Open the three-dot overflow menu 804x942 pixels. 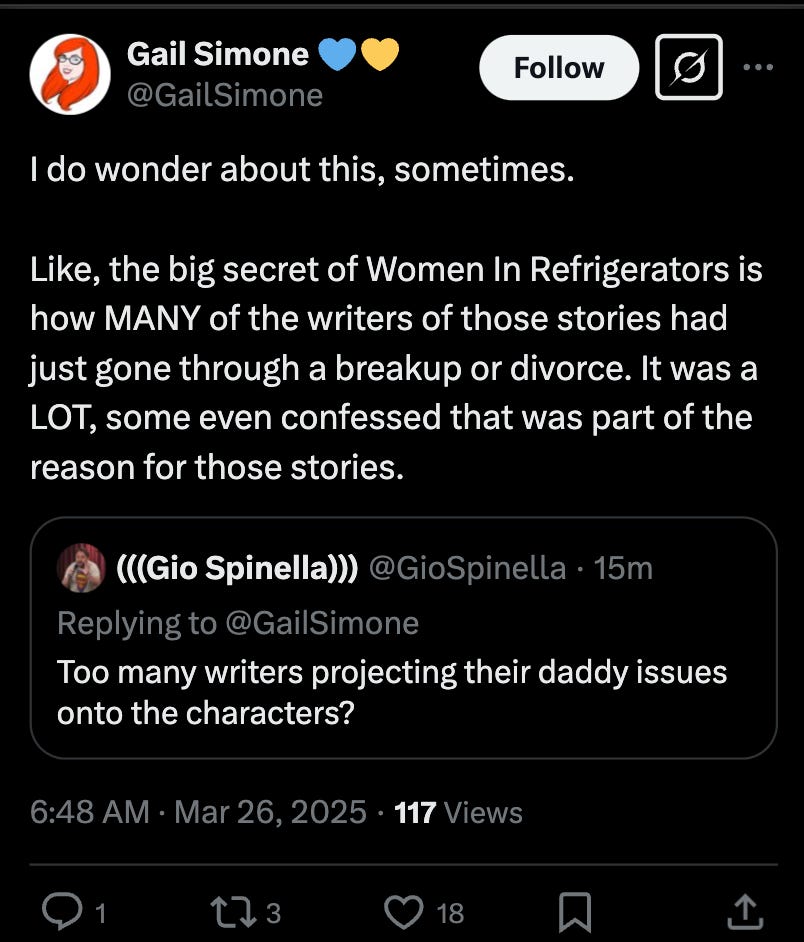[x=758, y=67]
